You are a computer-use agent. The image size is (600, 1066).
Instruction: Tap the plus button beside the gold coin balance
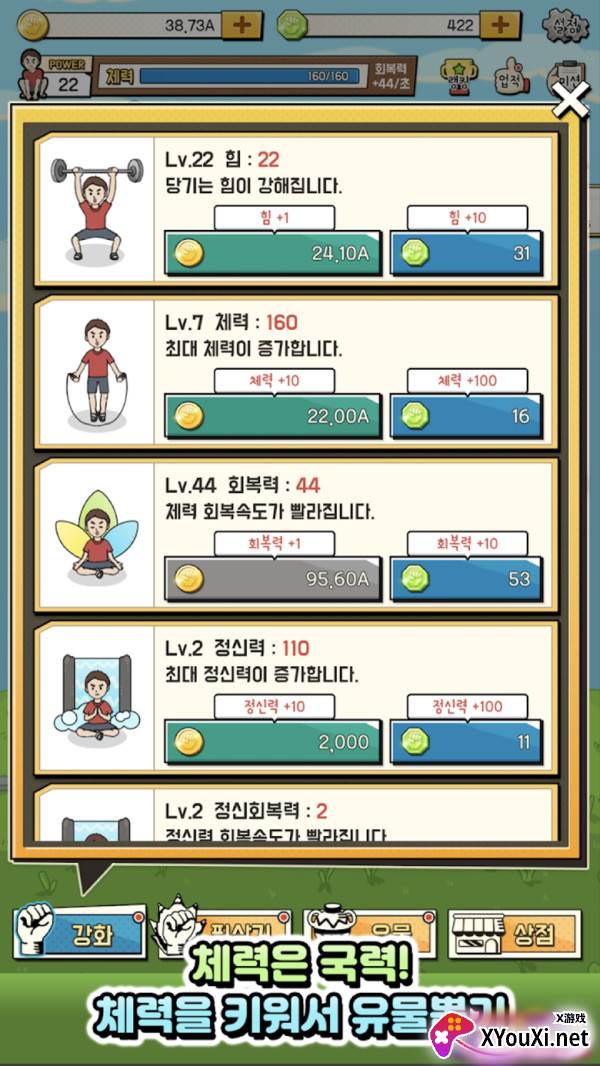click(242, 26)
